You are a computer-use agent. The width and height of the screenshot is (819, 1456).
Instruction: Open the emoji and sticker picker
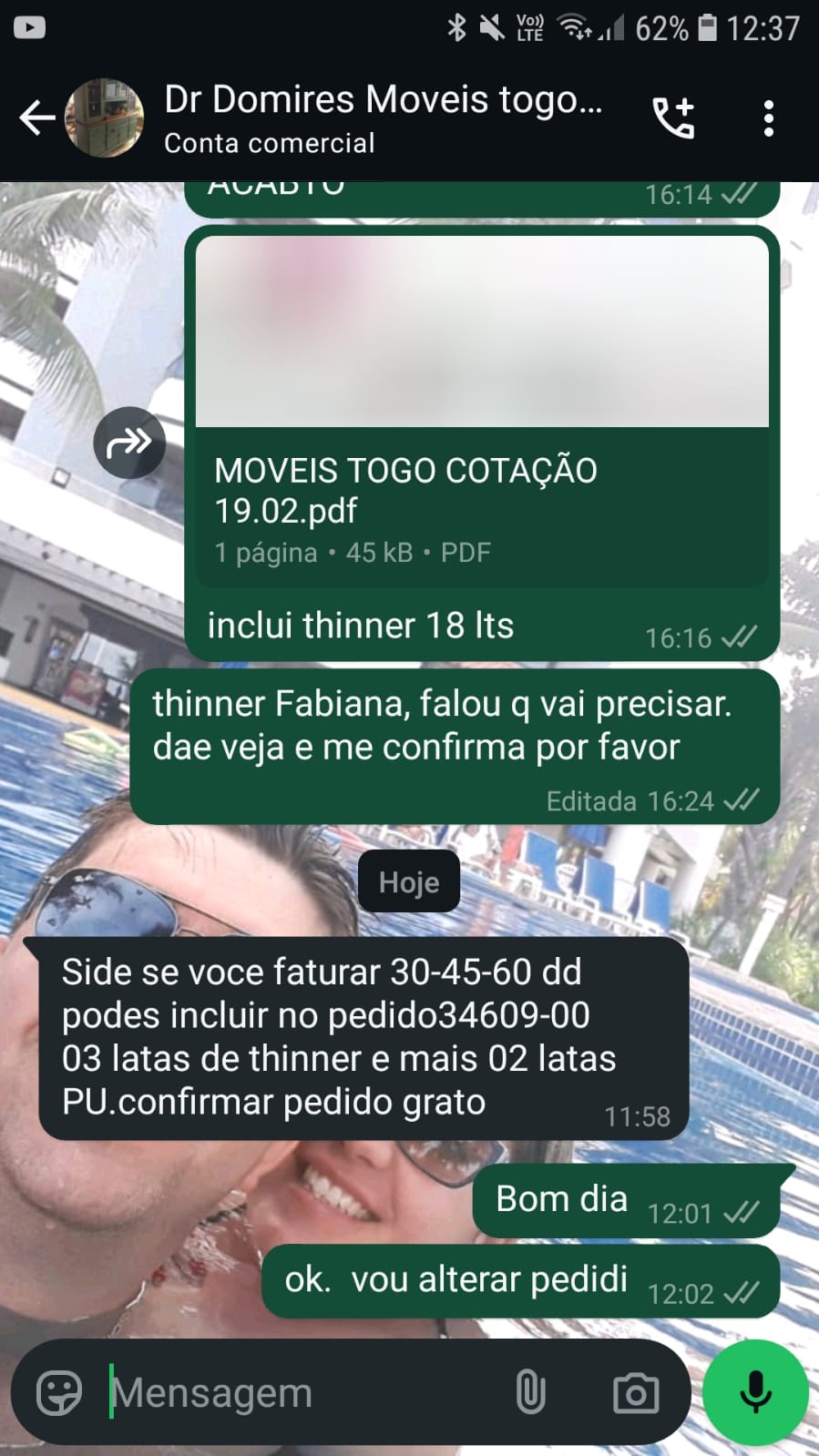tap(59, 1393)
